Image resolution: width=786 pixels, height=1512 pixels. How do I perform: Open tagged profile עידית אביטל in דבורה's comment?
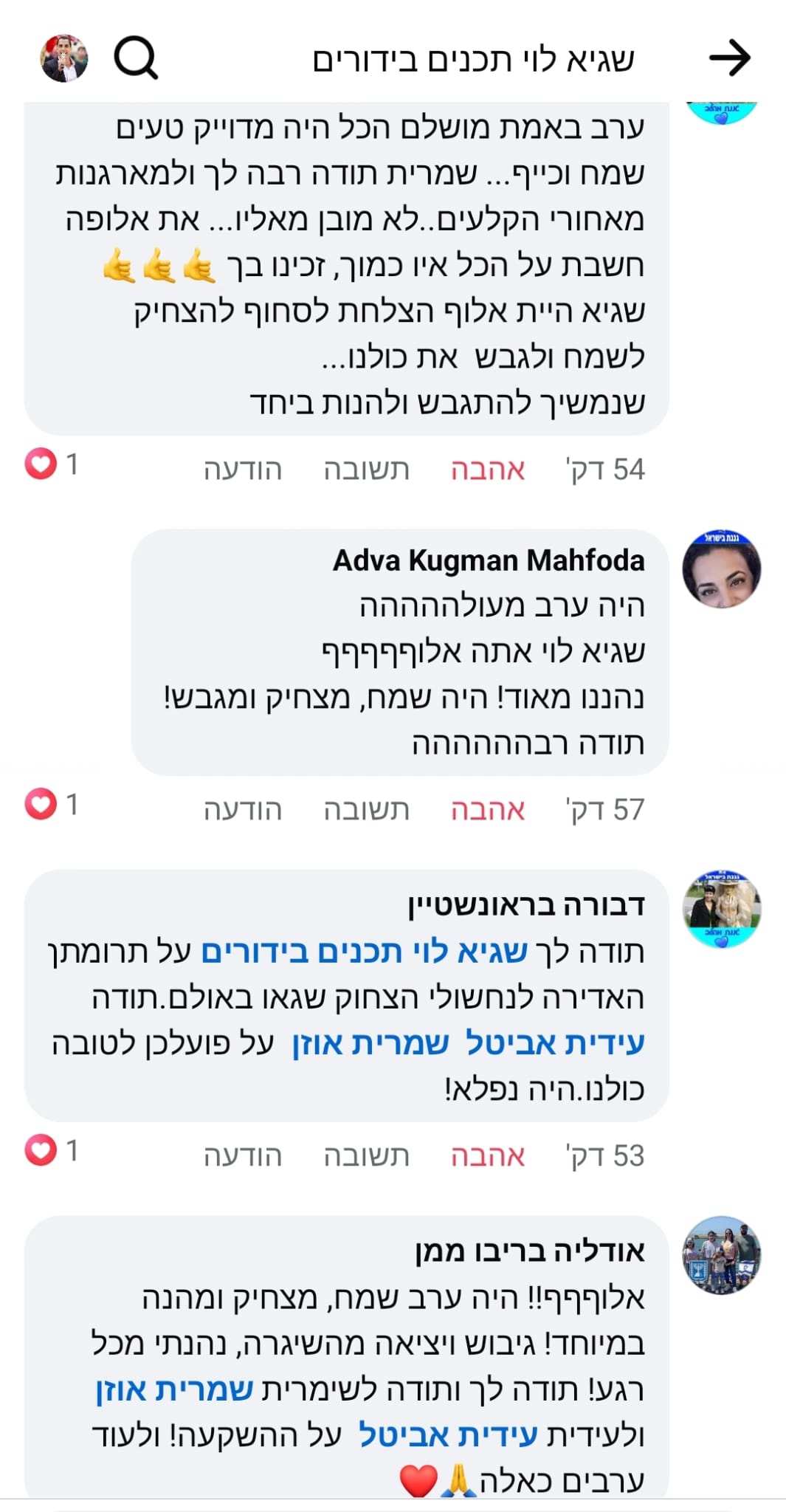[555, 1043]
